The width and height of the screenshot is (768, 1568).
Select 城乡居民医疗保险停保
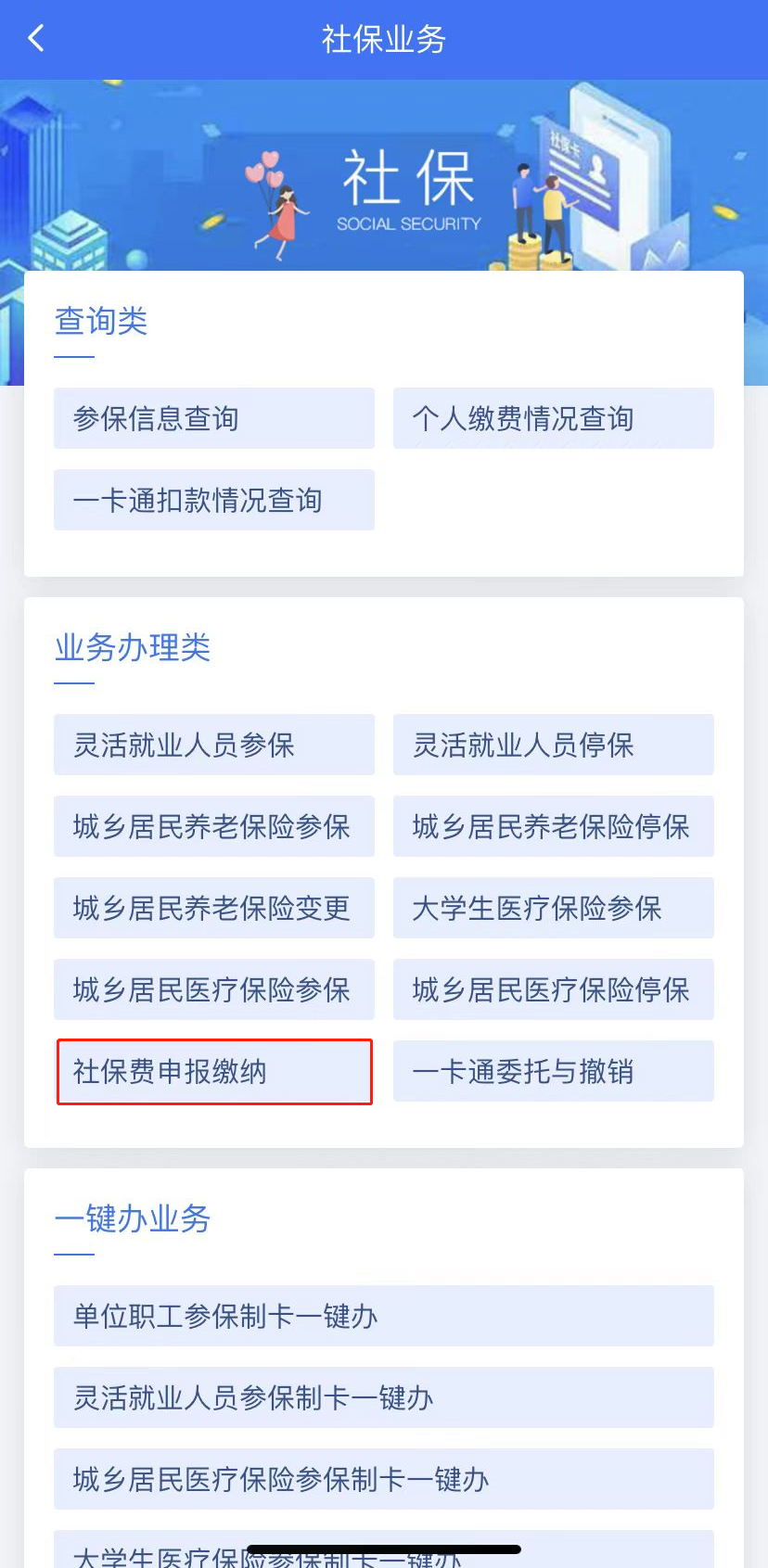tap(553, 989)
